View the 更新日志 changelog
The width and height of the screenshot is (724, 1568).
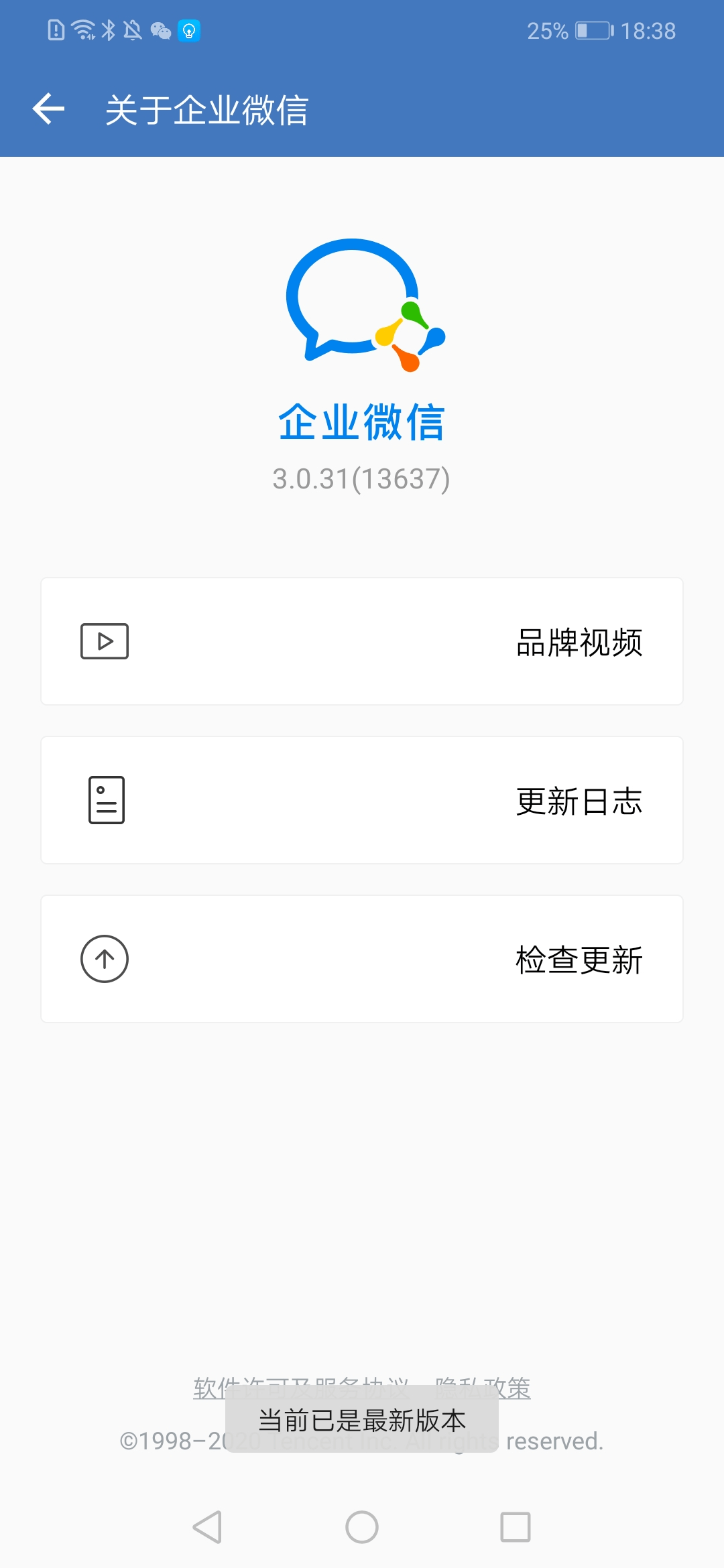click(x=362, y=800)
